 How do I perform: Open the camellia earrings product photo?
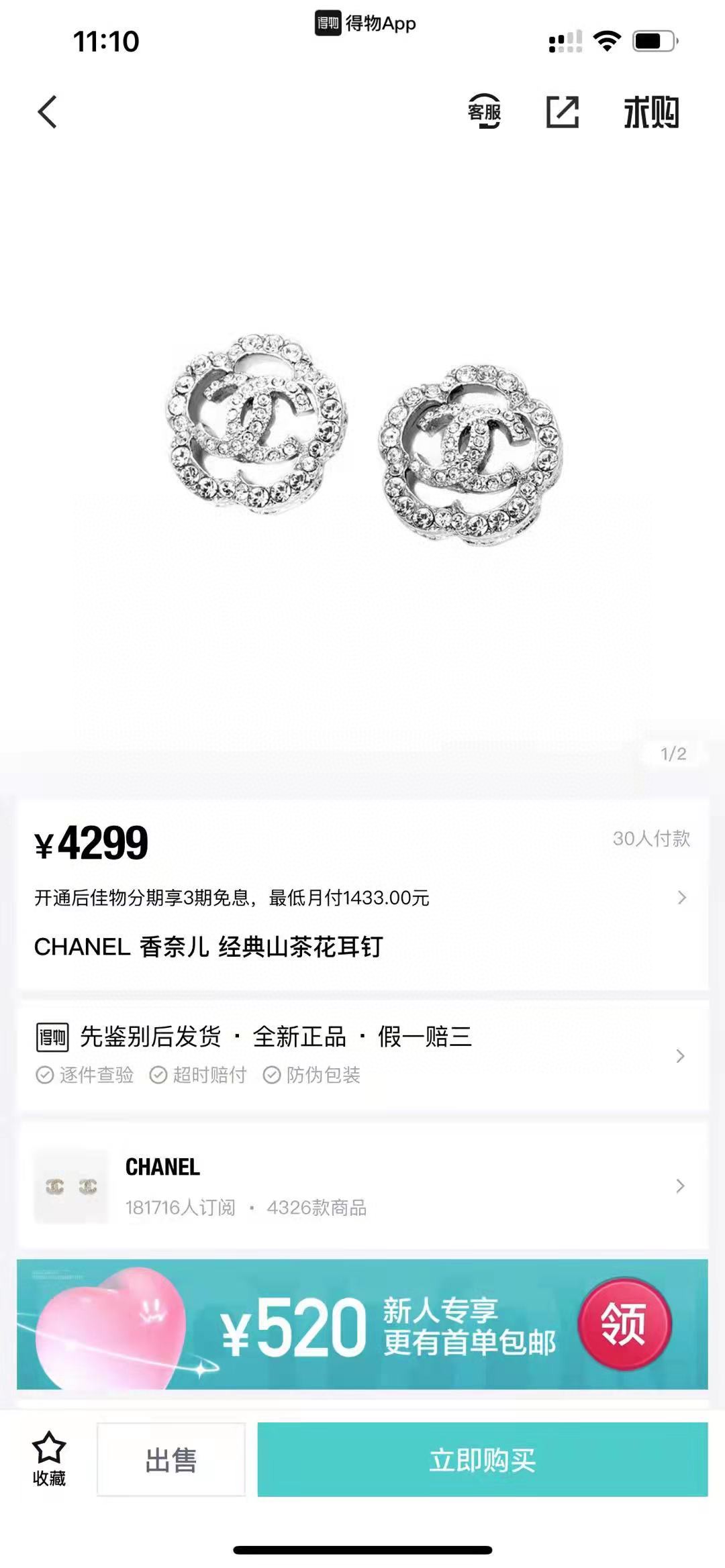tap(362, 439)
